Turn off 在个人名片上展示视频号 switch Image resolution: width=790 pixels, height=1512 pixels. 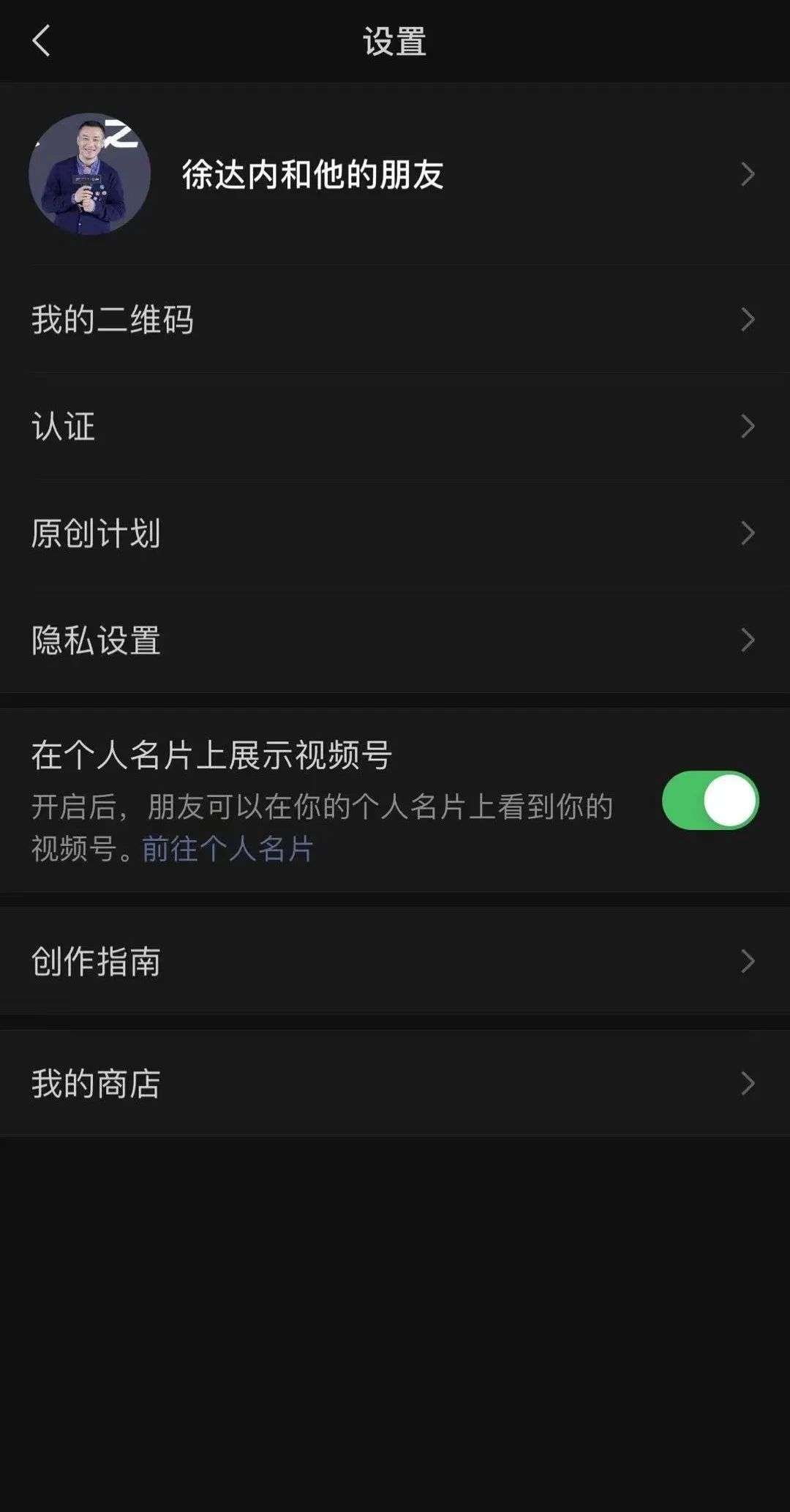[x=710, y=800]
